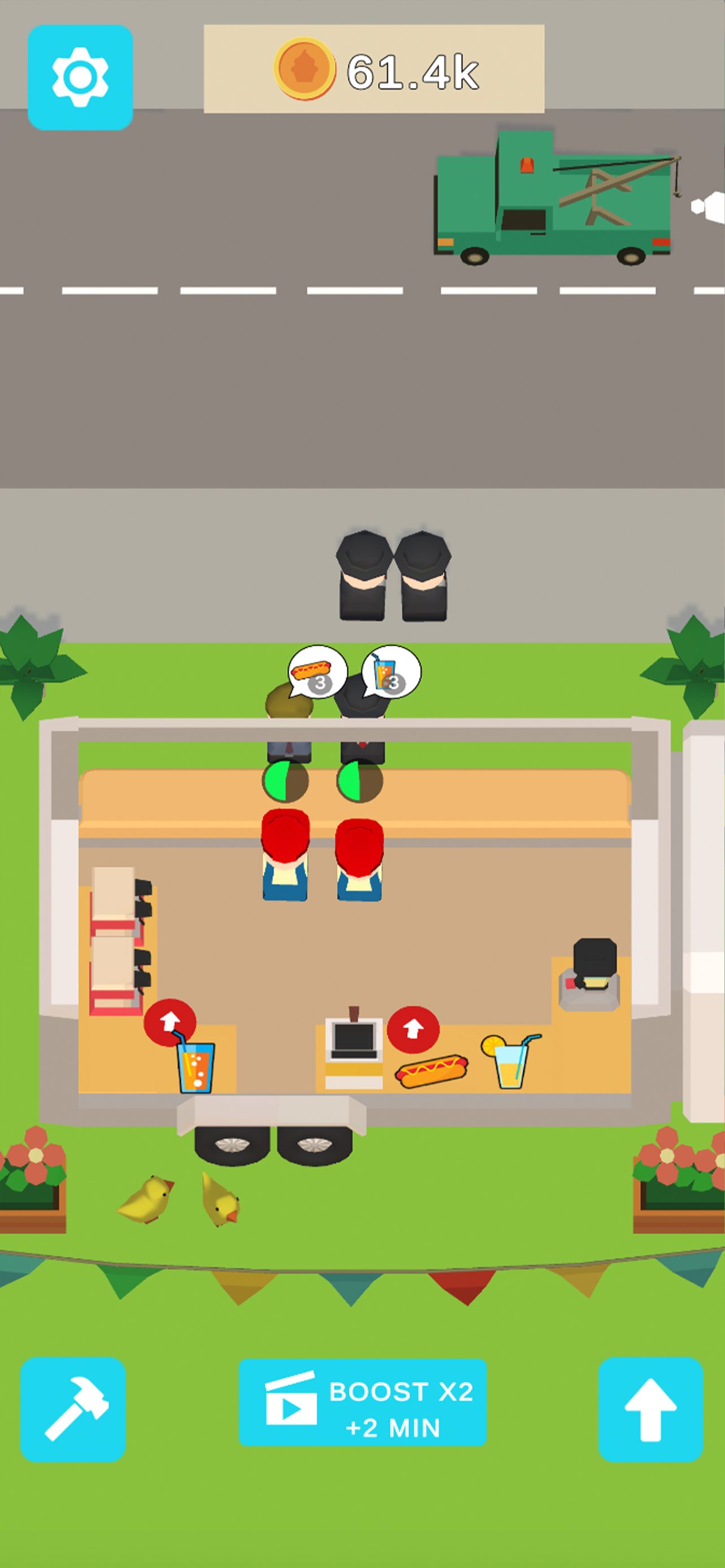Open the hammer build menu
Viewport: 725px width, 1568px height.
(73, 1408)
